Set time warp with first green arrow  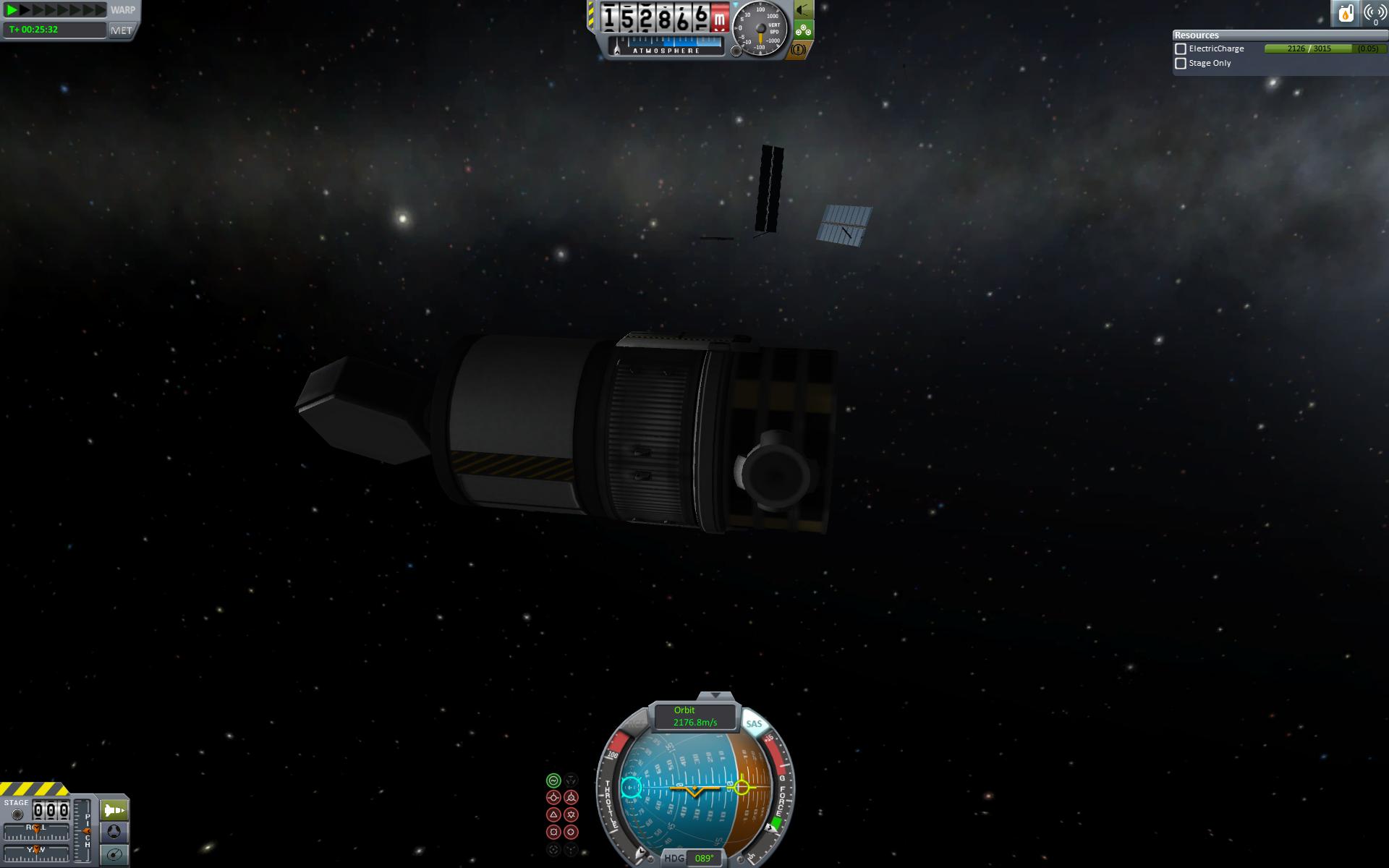pos(12,10)
